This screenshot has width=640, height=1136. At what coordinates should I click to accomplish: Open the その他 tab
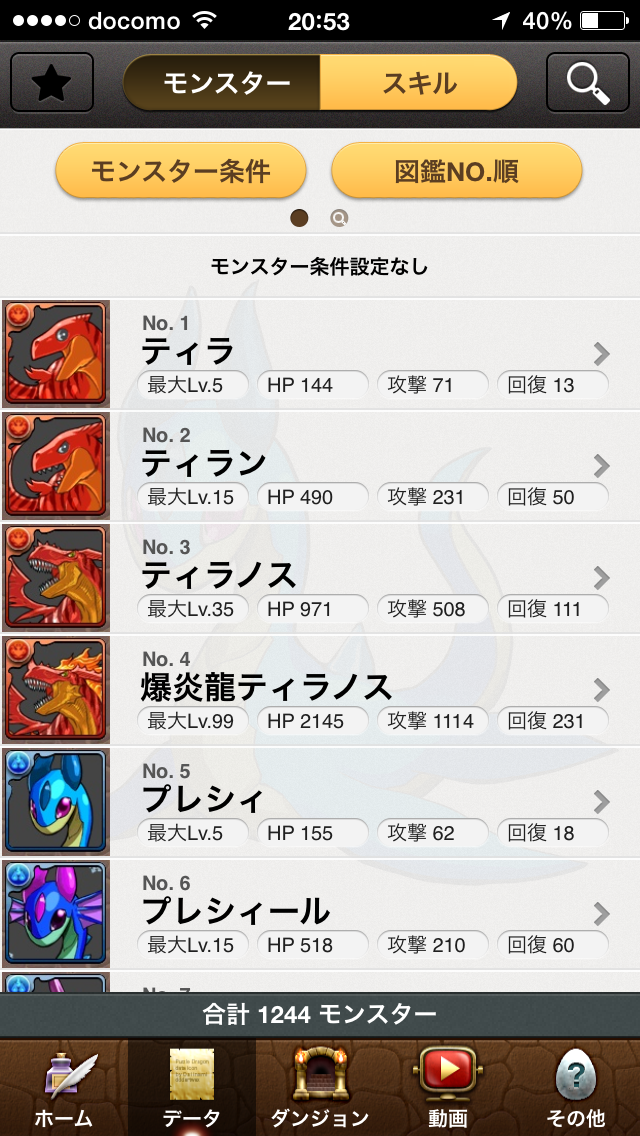click(575, 1088)
